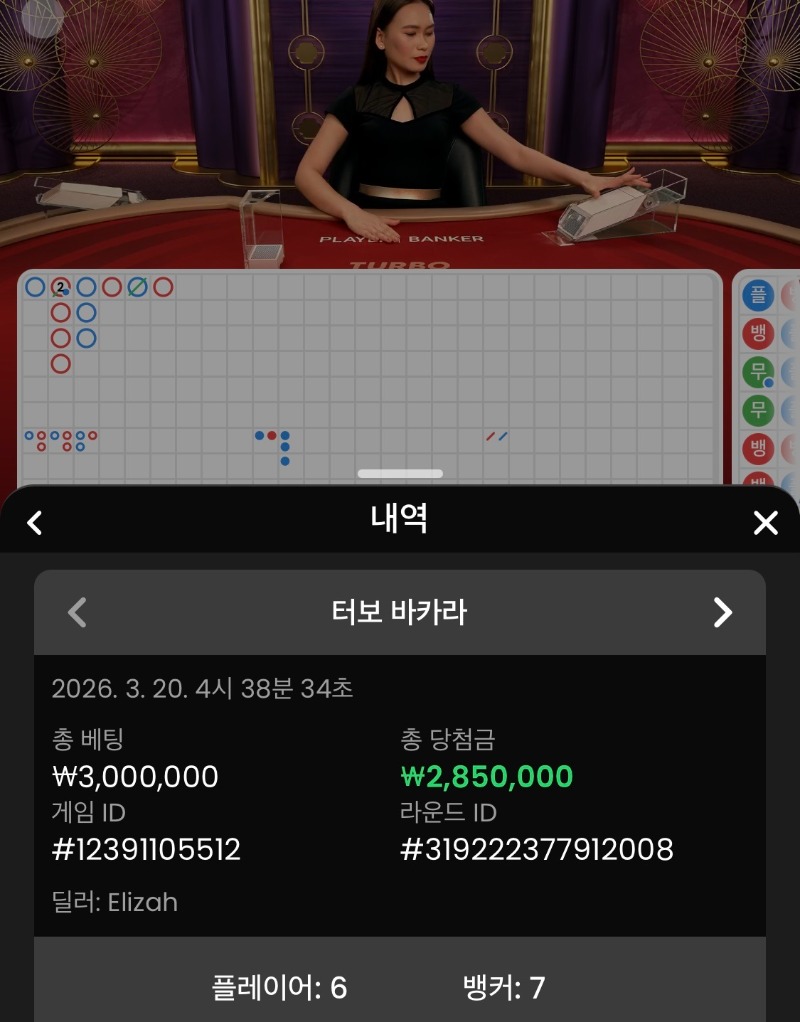800x1022 pixels.
Task: Close the 내역 history panel
Action: click(765, 522)
